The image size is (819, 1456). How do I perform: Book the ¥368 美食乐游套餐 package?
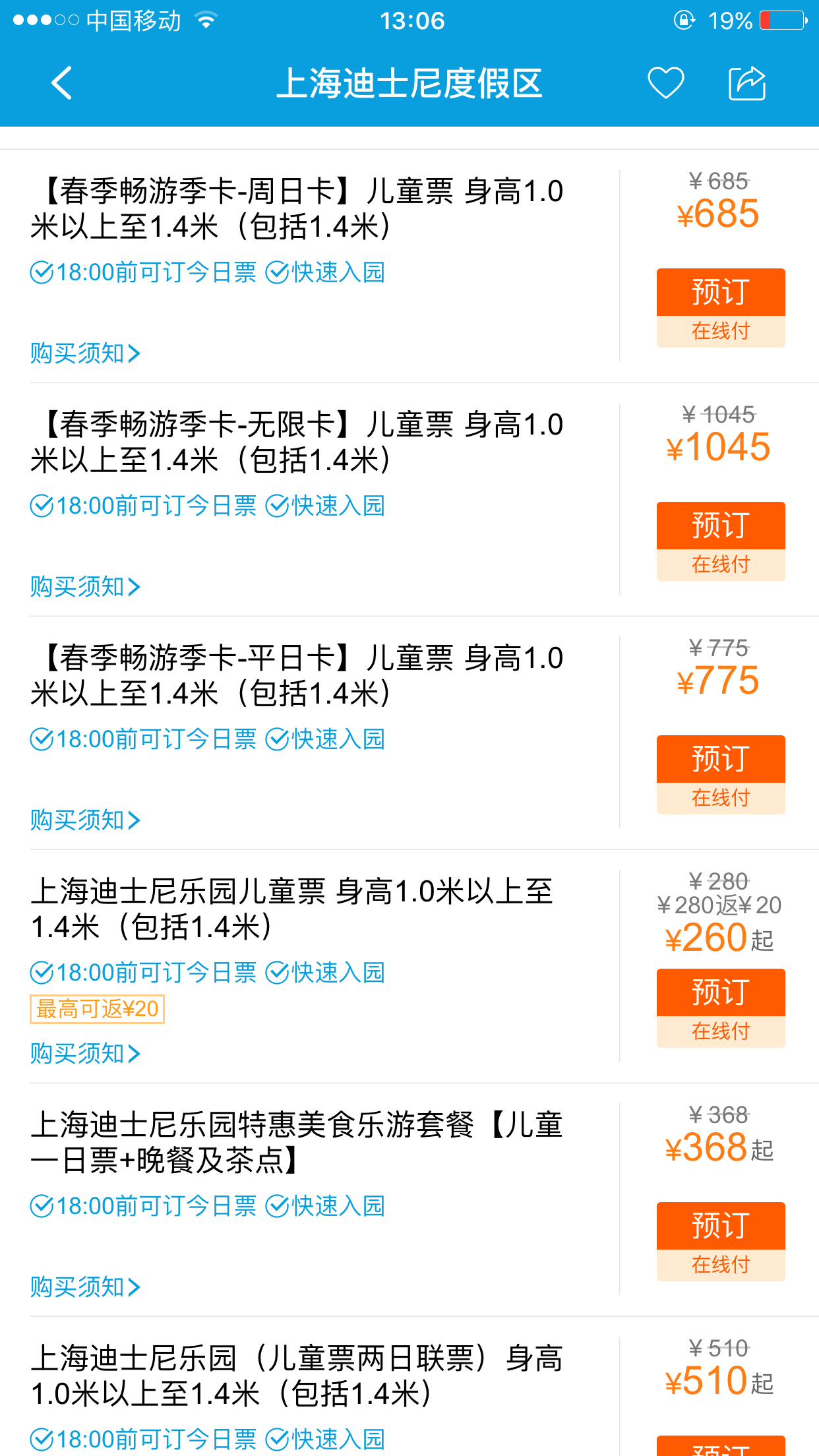tap(721, 1241)
